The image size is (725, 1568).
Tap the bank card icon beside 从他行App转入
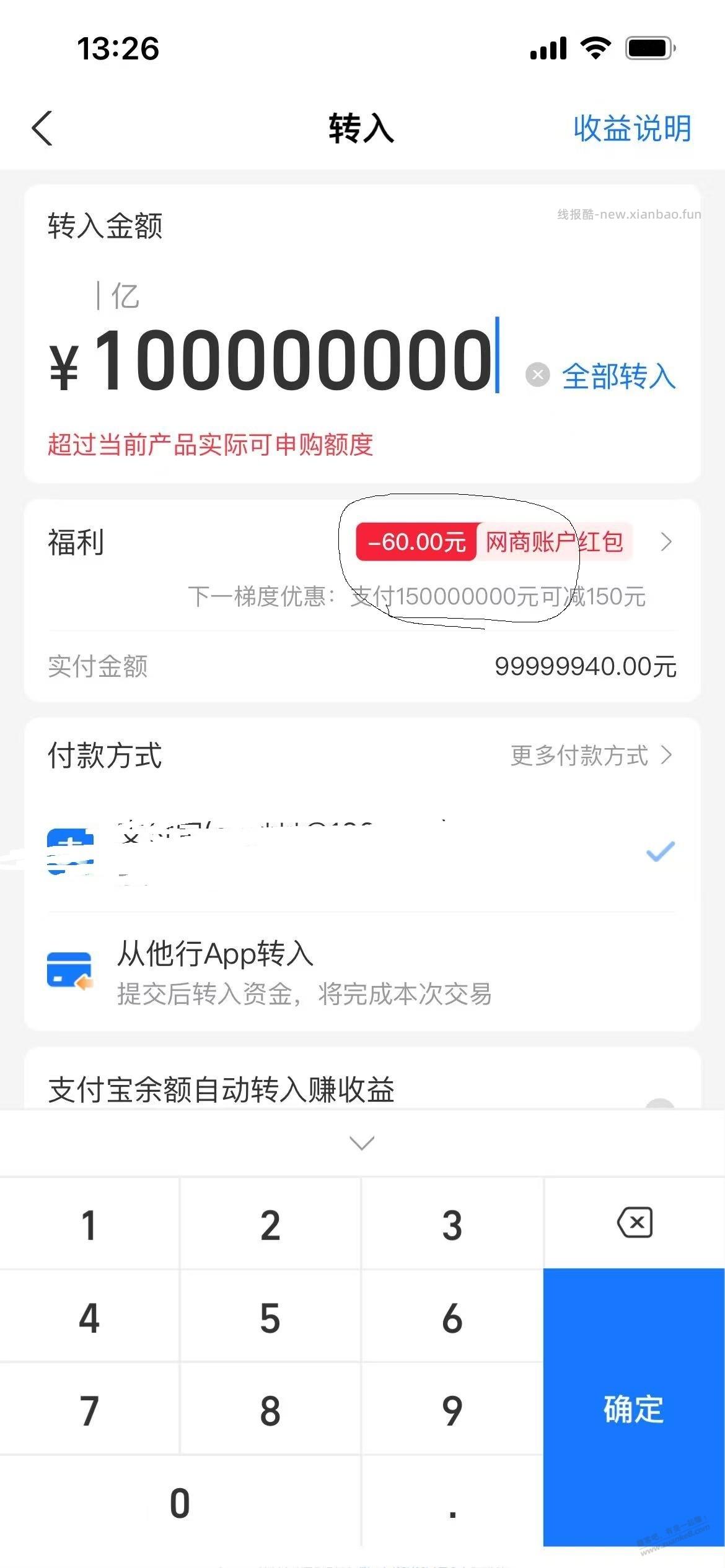(70, 968)
